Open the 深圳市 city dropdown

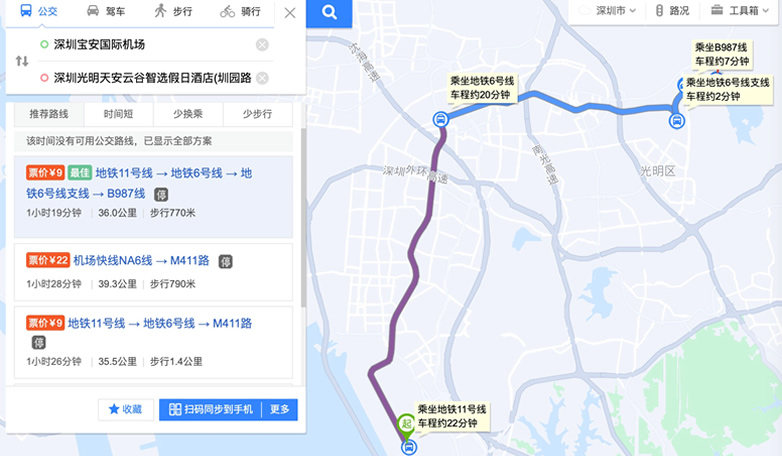[607, 12]
